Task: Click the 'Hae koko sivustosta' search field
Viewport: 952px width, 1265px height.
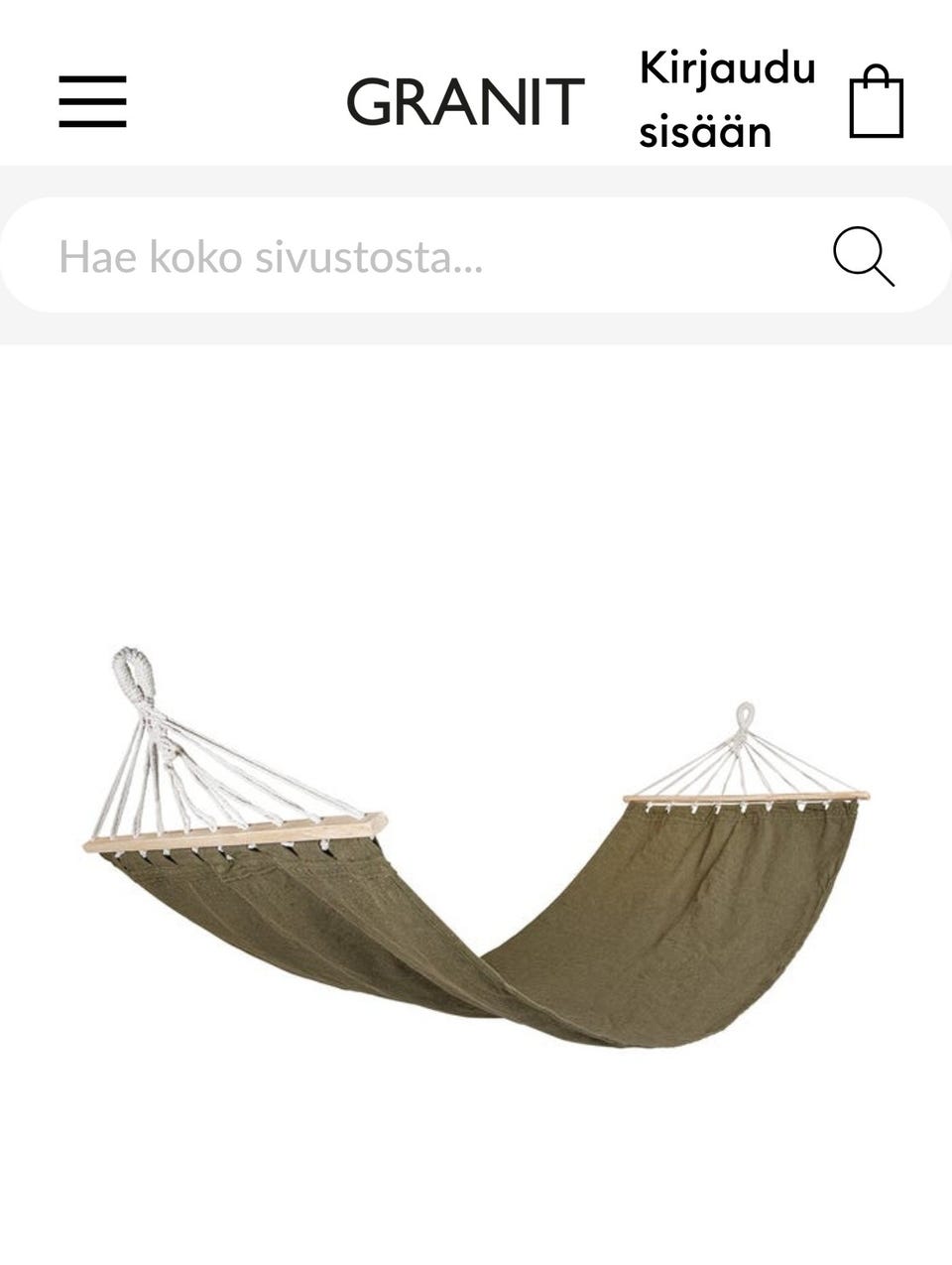Action: (397, 256)
